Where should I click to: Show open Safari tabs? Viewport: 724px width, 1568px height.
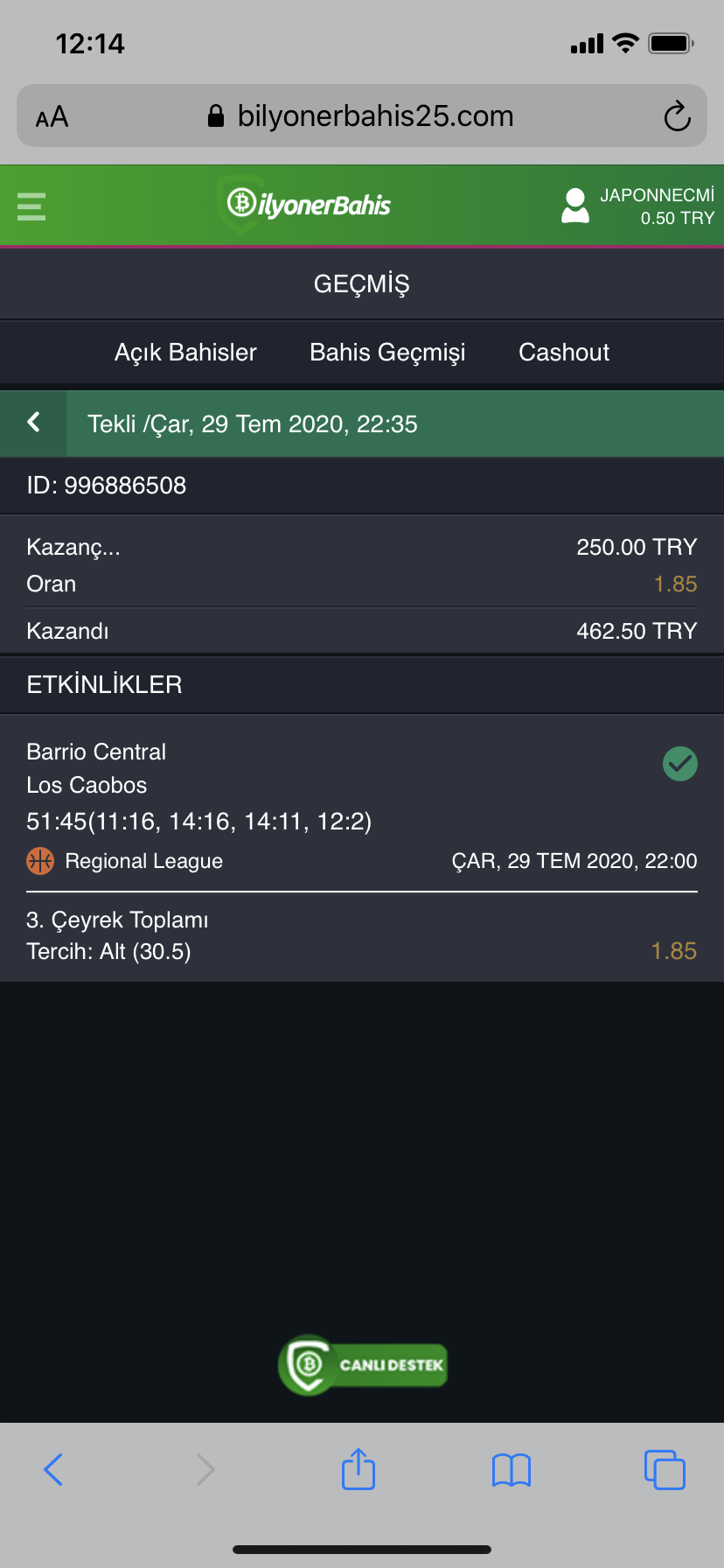coord(665,1469)
